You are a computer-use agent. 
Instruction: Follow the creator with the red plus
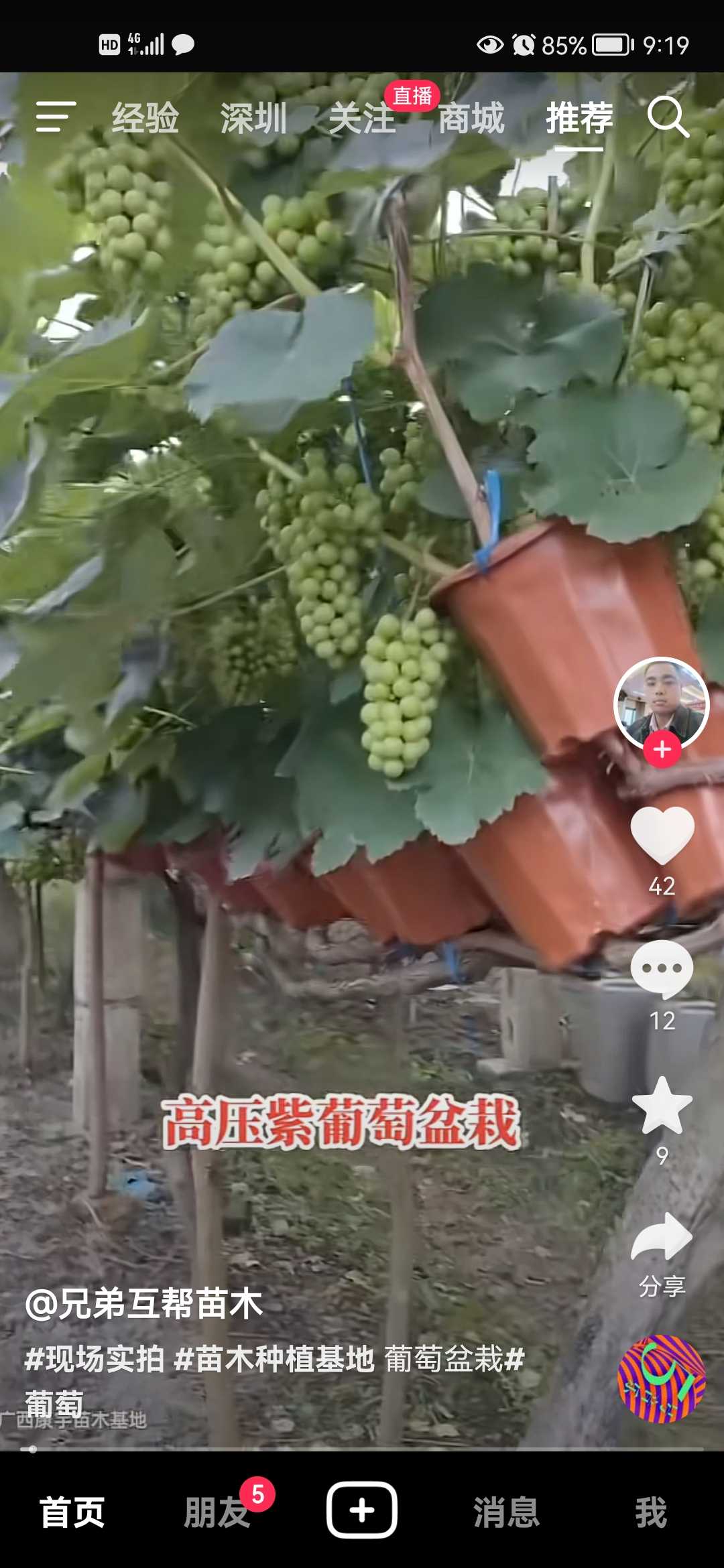(662, 750)
